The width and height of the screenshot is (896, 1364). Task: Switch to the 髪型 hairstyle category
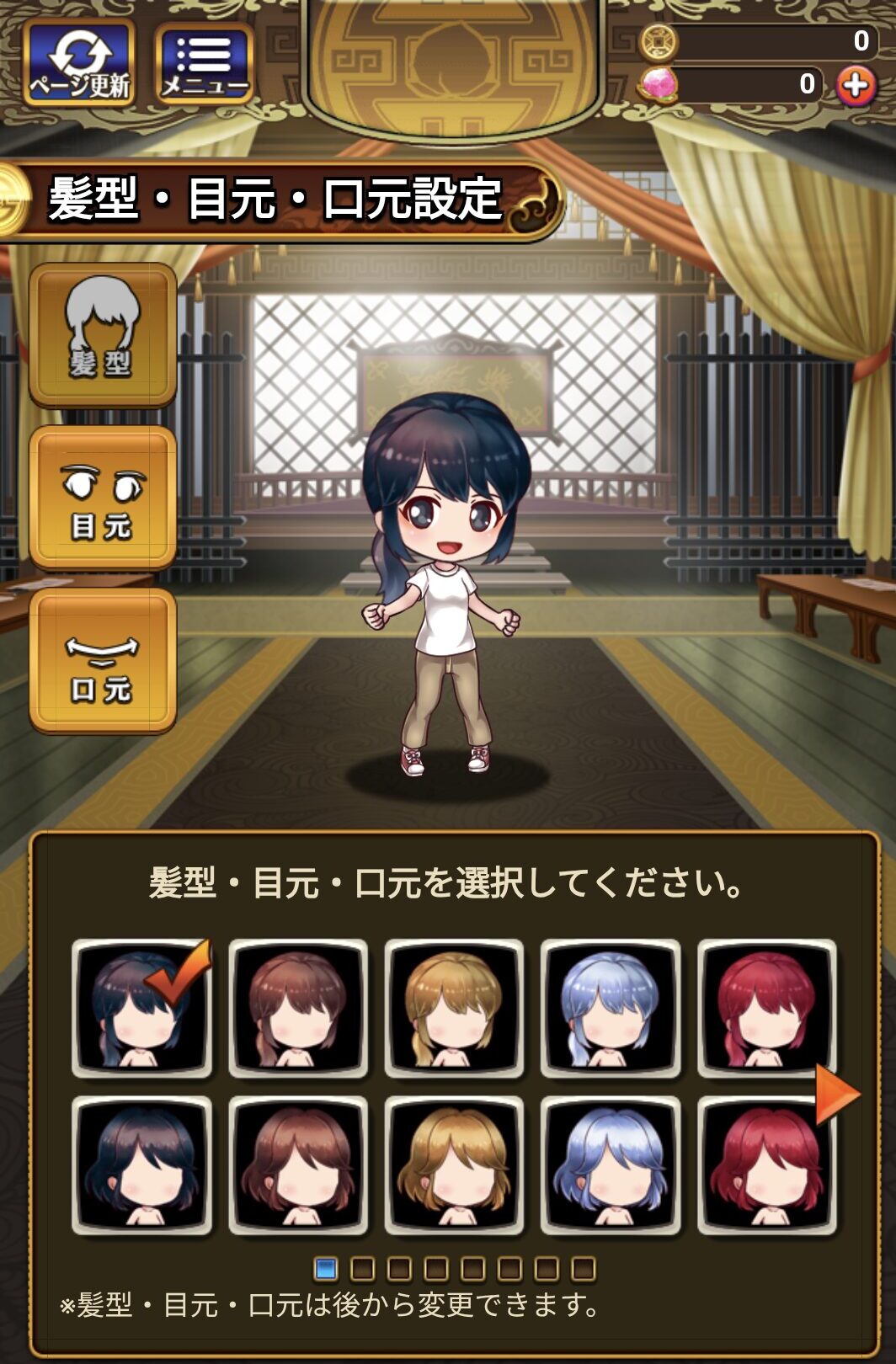pos(103,334)
